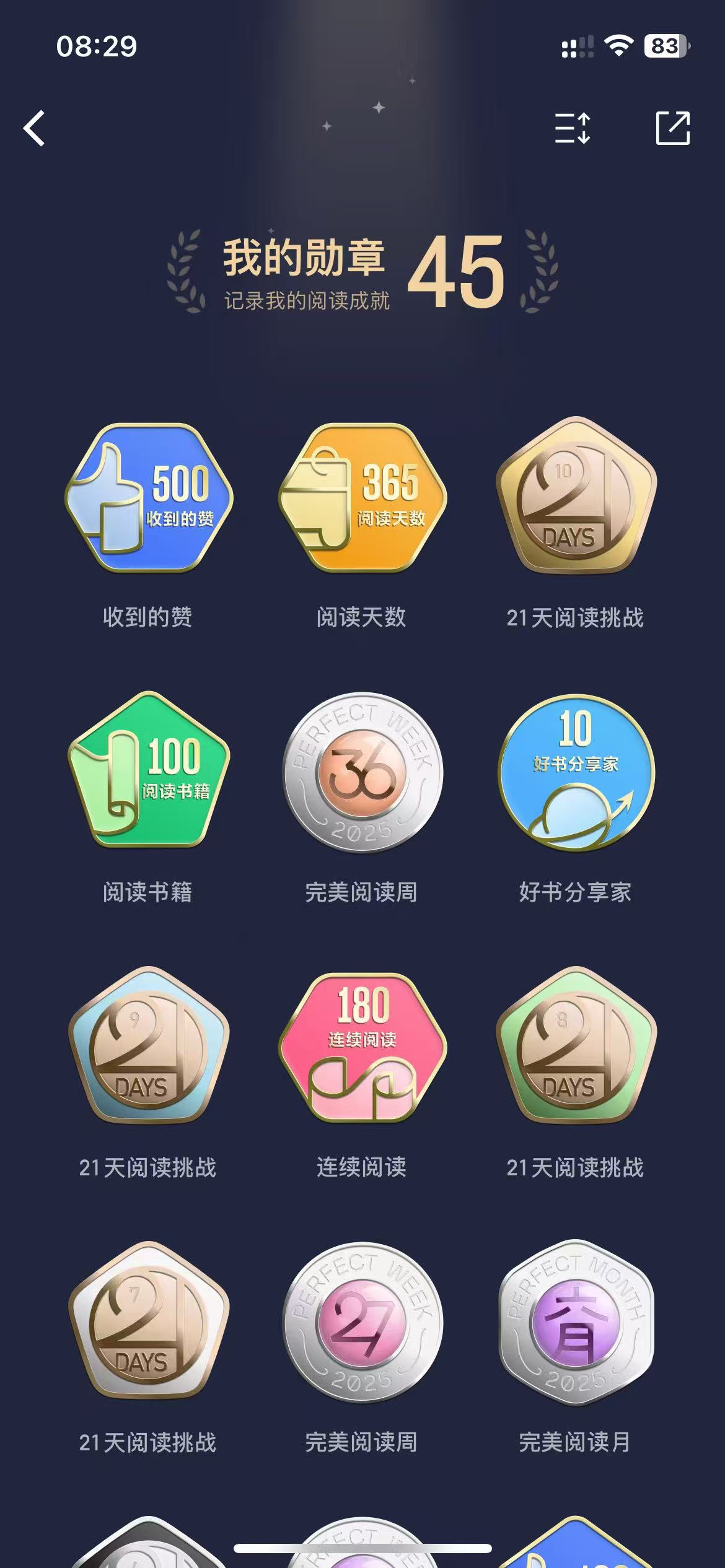Open the 500 收到的赞 medal
The width and height of the screenshot is (725, 1568).
149,499
